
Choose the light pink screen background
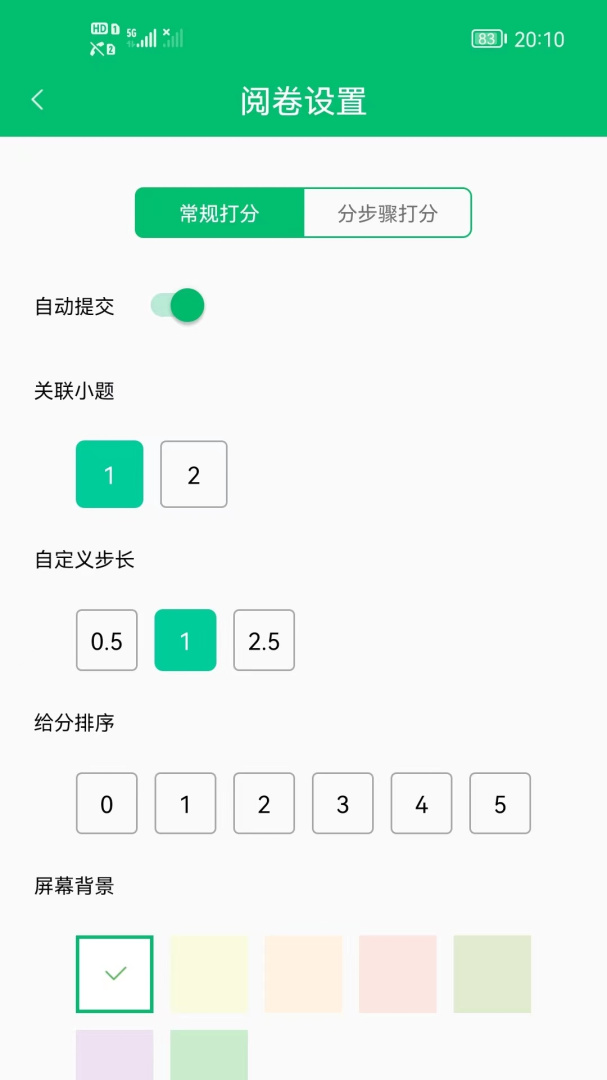point(398,974)
